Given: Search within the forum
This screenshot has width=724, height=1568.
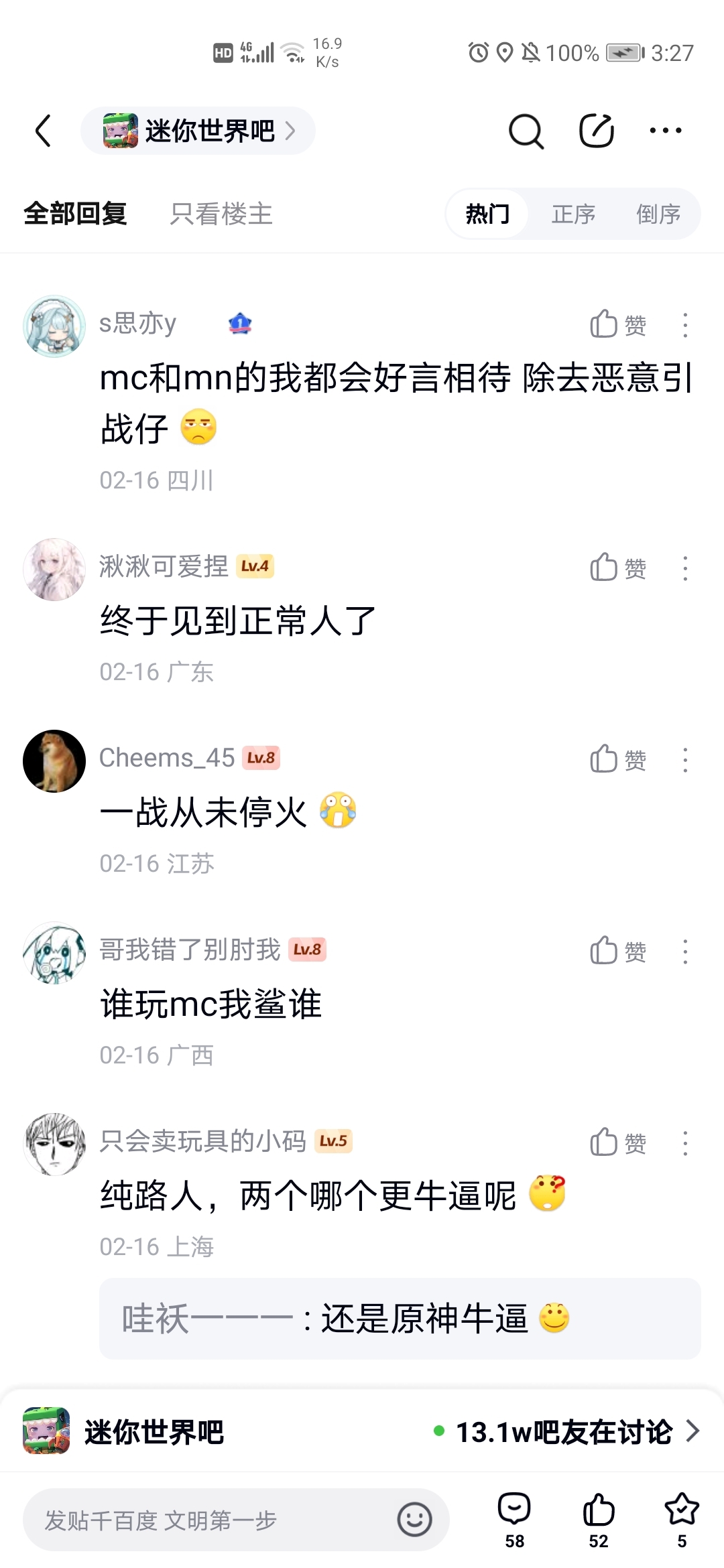Looking at the screenshot, I should click(x=526, y=131).
